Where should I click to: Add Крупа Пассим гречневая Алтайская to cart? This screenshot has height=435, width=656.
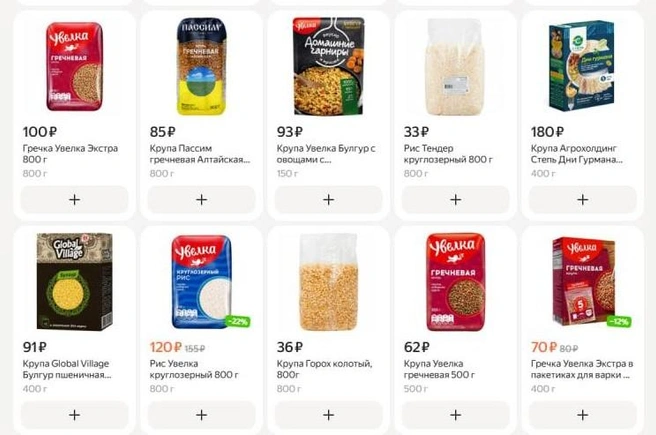tap(201, 199)
